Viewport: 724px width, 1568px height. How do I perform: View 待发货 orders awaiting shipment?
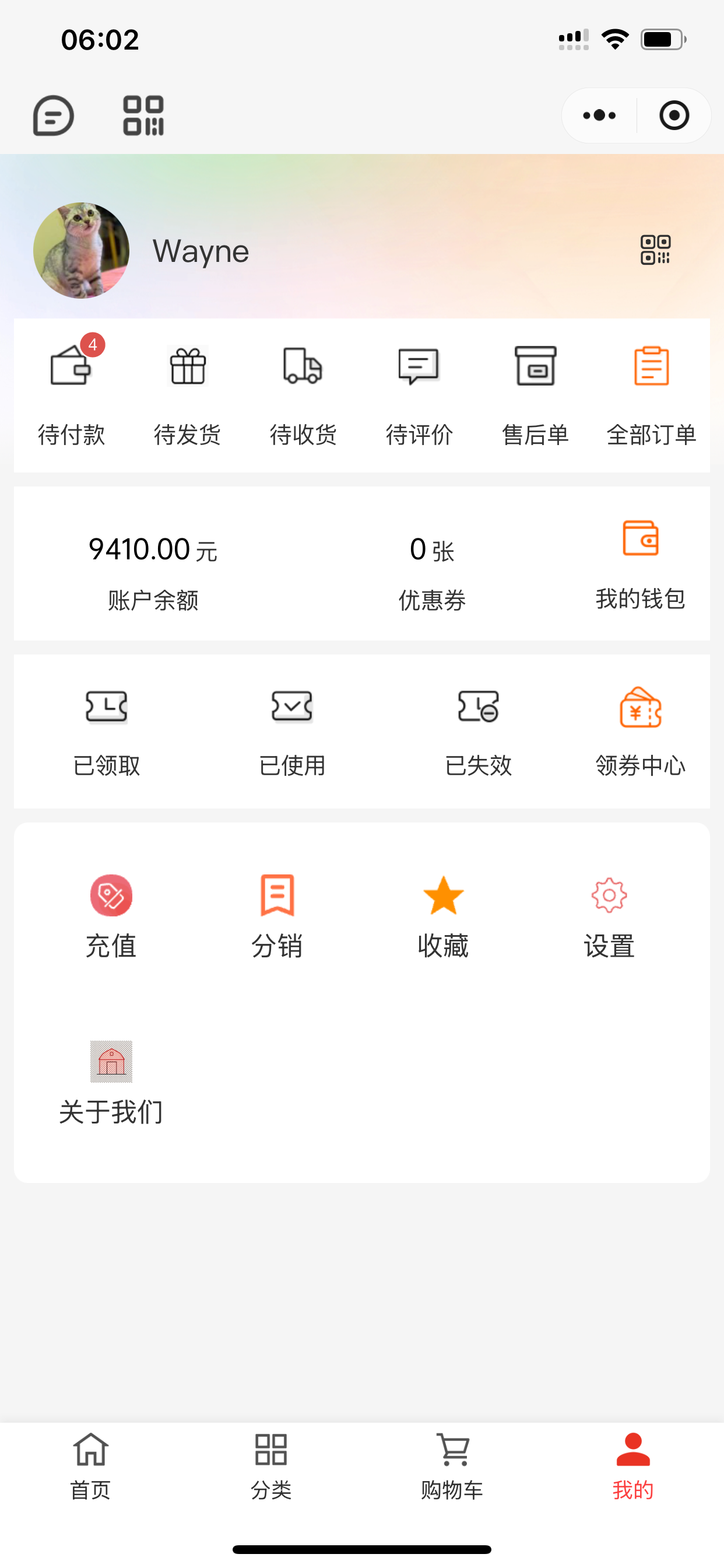tap(187, 393)
